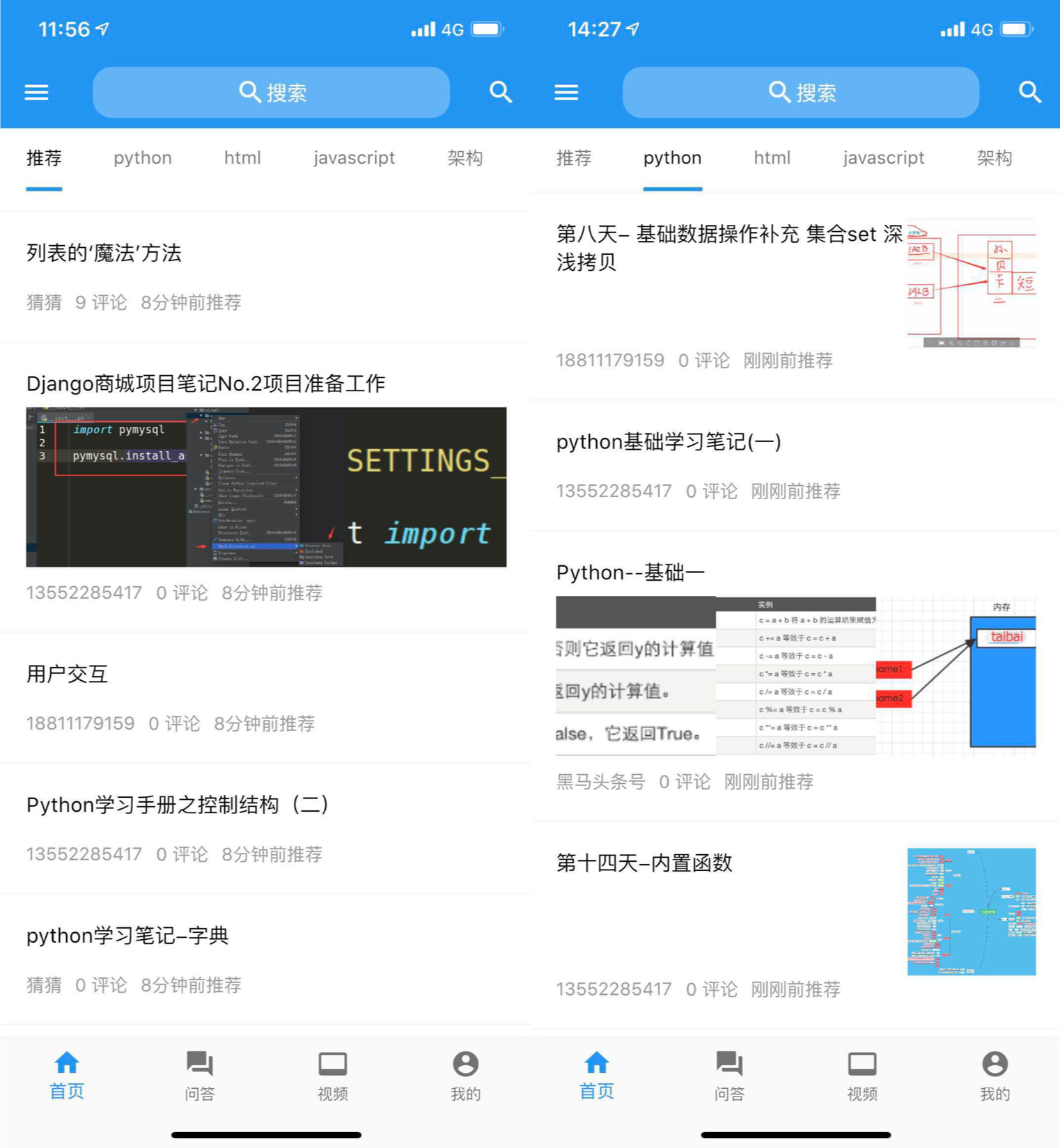Image resolution: width=1060 pixels, height=1148 pixels.
Task: Tap search icon on the 11:56 screen
Action: tap(500, 92)
